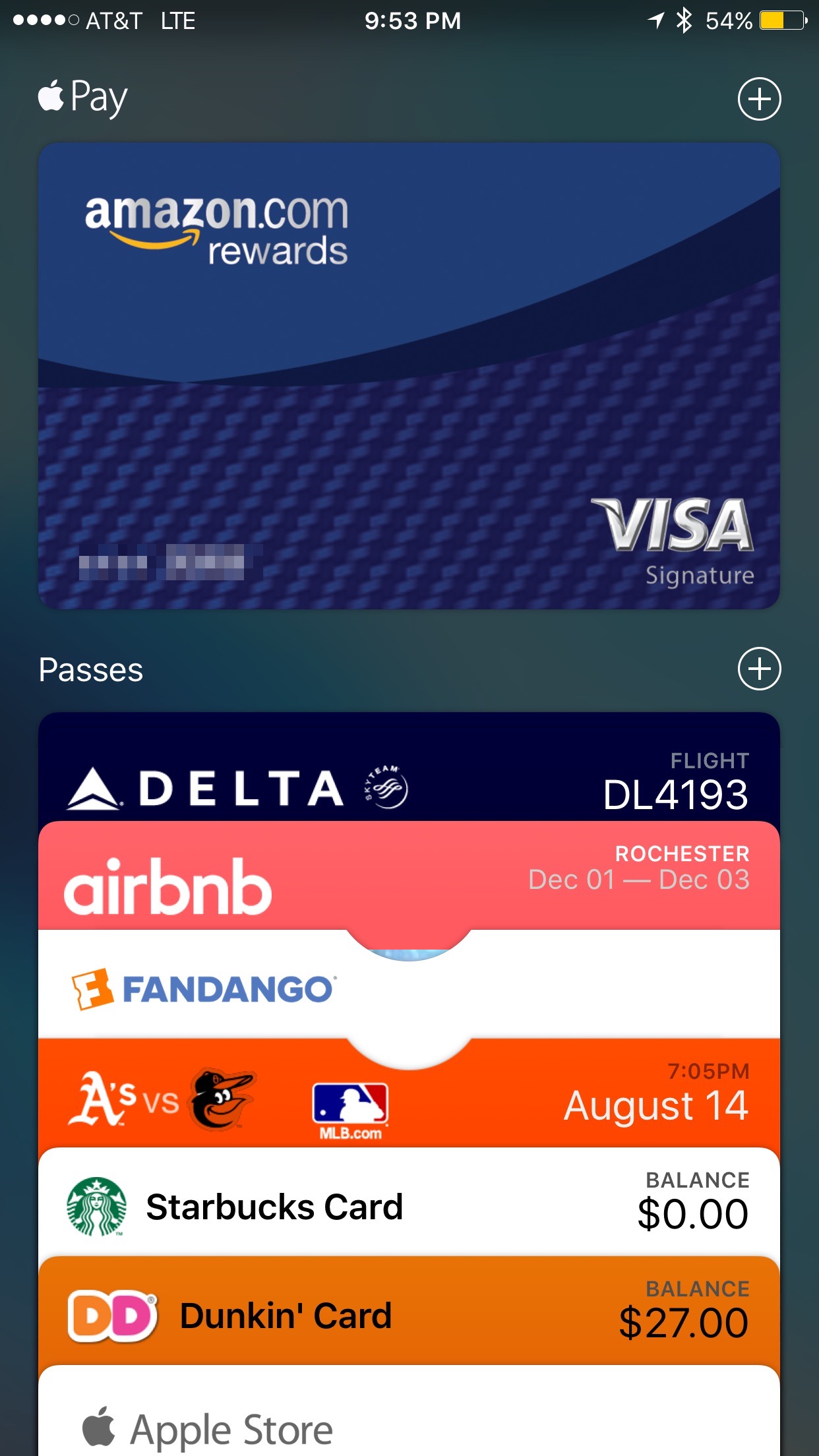Add a new card to Apple Pay
Viewport: 819px width, 1456px height.
coord(759,99)
